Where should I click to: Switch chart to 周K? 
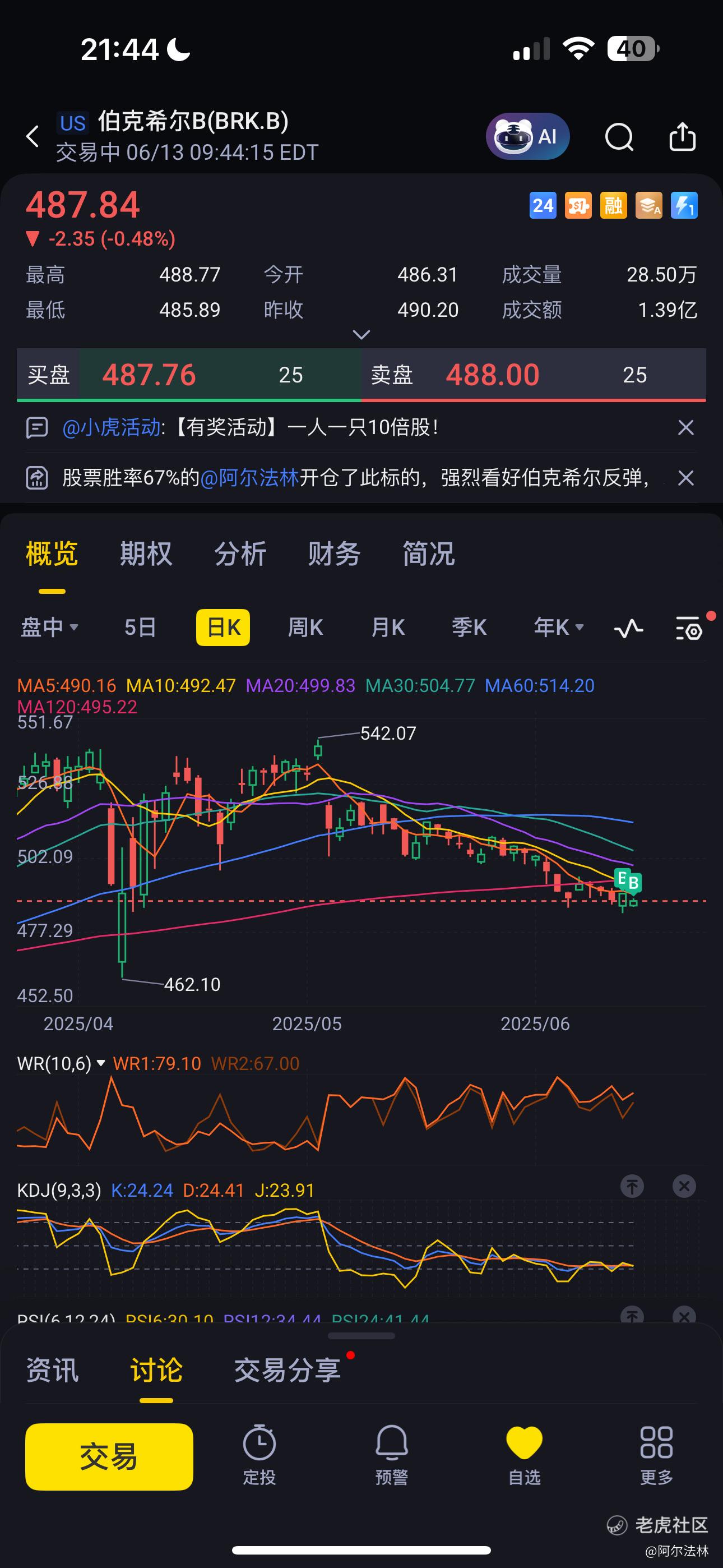tap(305, 627)
